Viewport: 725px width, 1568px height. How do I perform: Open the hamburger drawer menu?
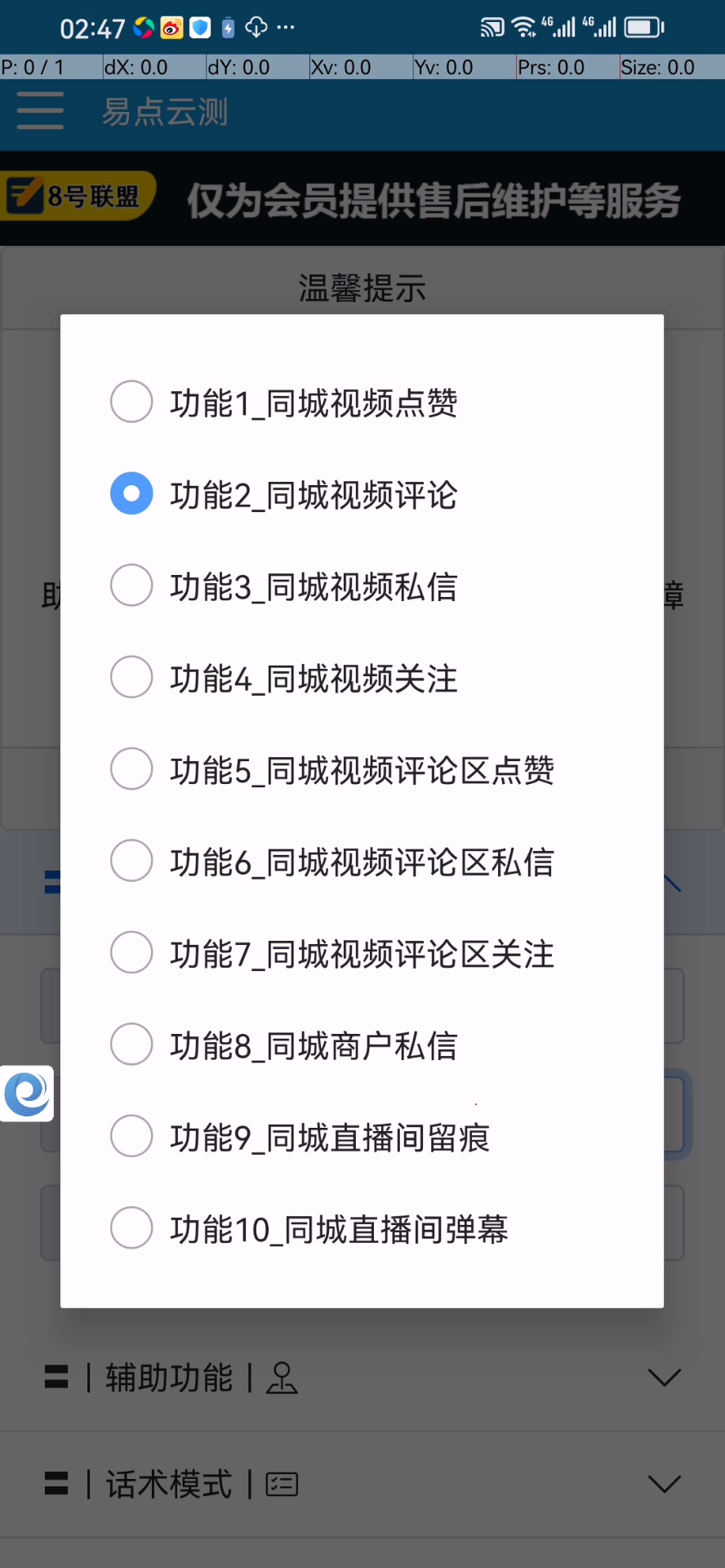[x=40, y=111]
